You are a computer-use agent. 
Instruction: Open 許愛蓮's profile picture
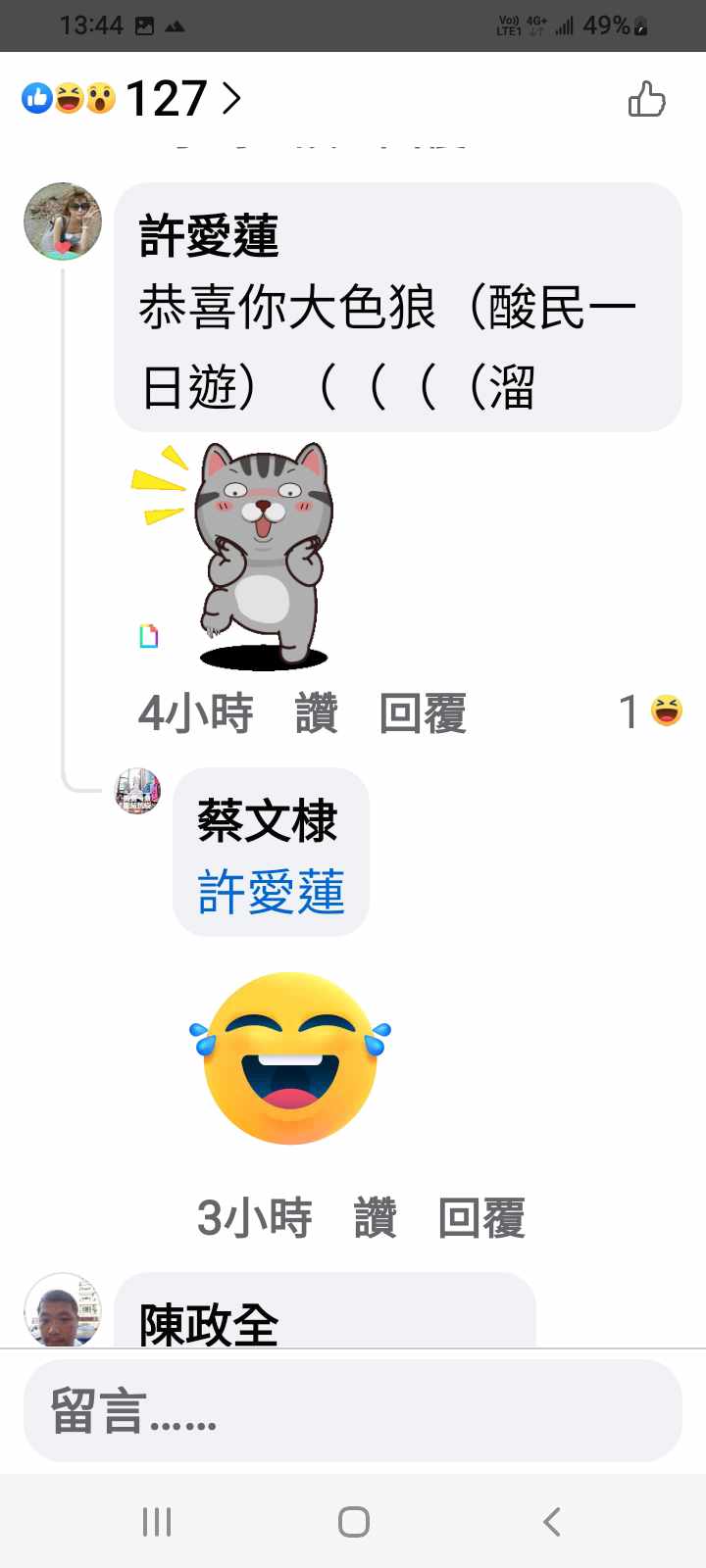click(63, 220)
